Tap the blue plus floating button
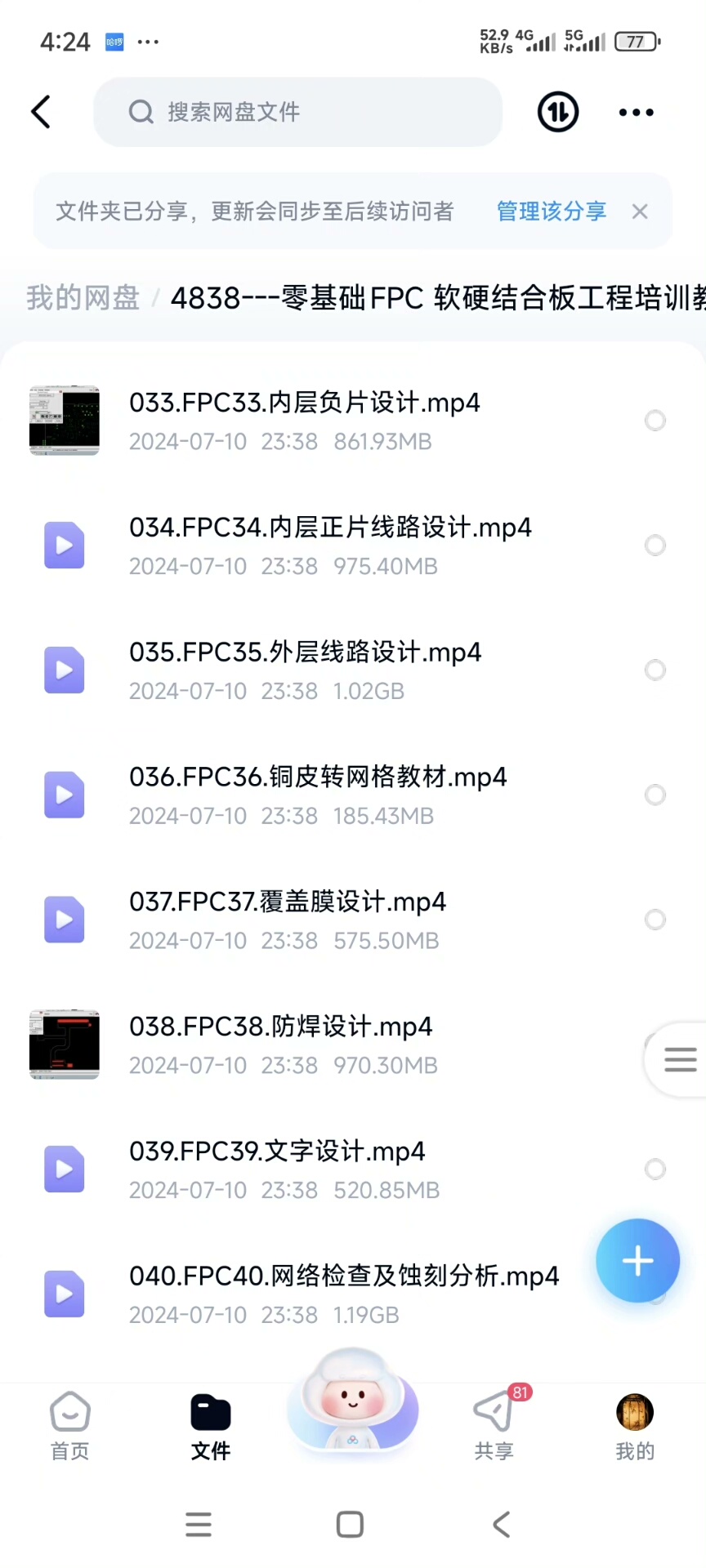 [x=637, y=1261]
